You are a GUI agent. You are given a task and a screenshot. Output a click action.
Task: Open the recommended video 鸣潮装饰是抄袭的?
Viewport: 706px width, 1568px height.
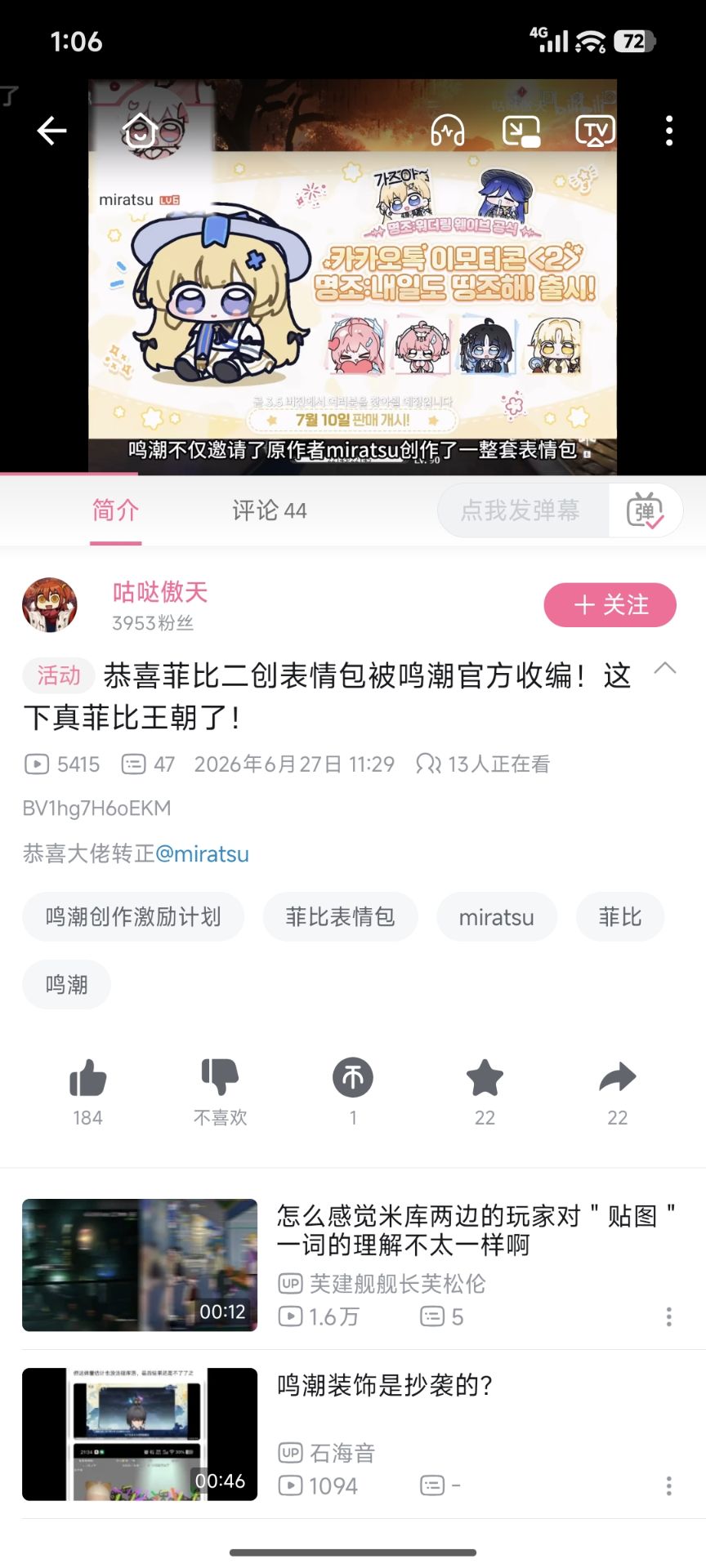pyautogui.click(x=353, y=1434)
